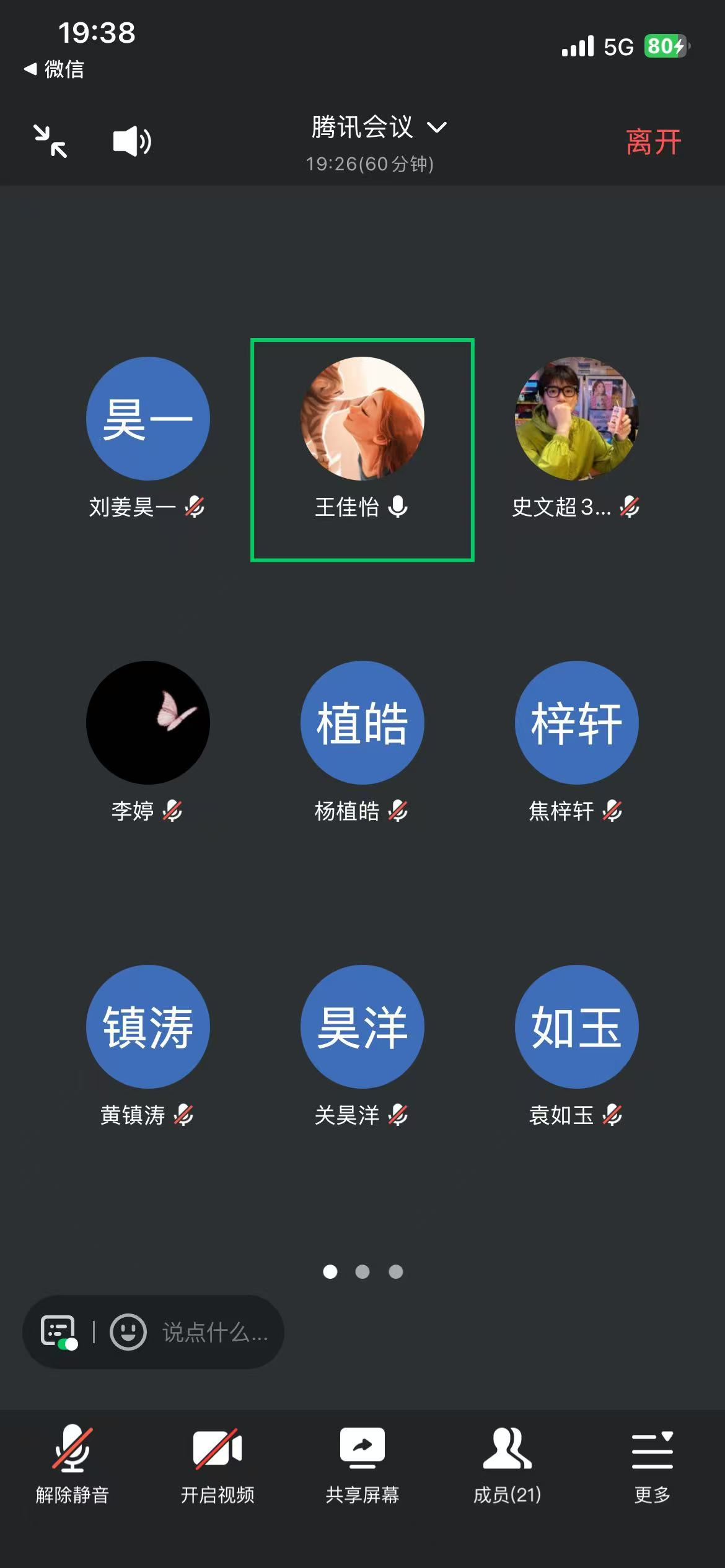
Task: View 袁如玉's participant tile
Action: (576, 1027)
